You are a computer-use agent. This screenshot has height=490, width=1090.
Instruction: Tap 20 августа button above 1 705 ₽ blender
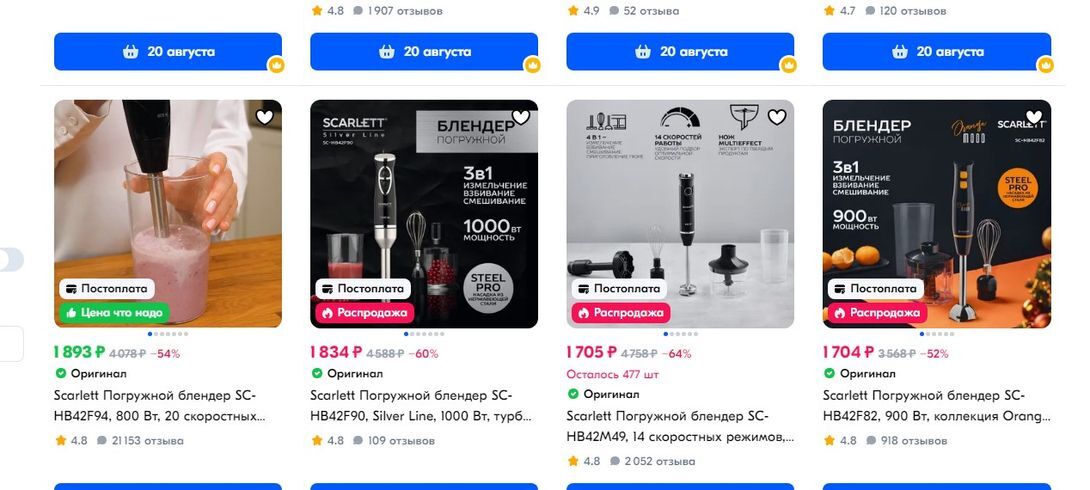680,51
